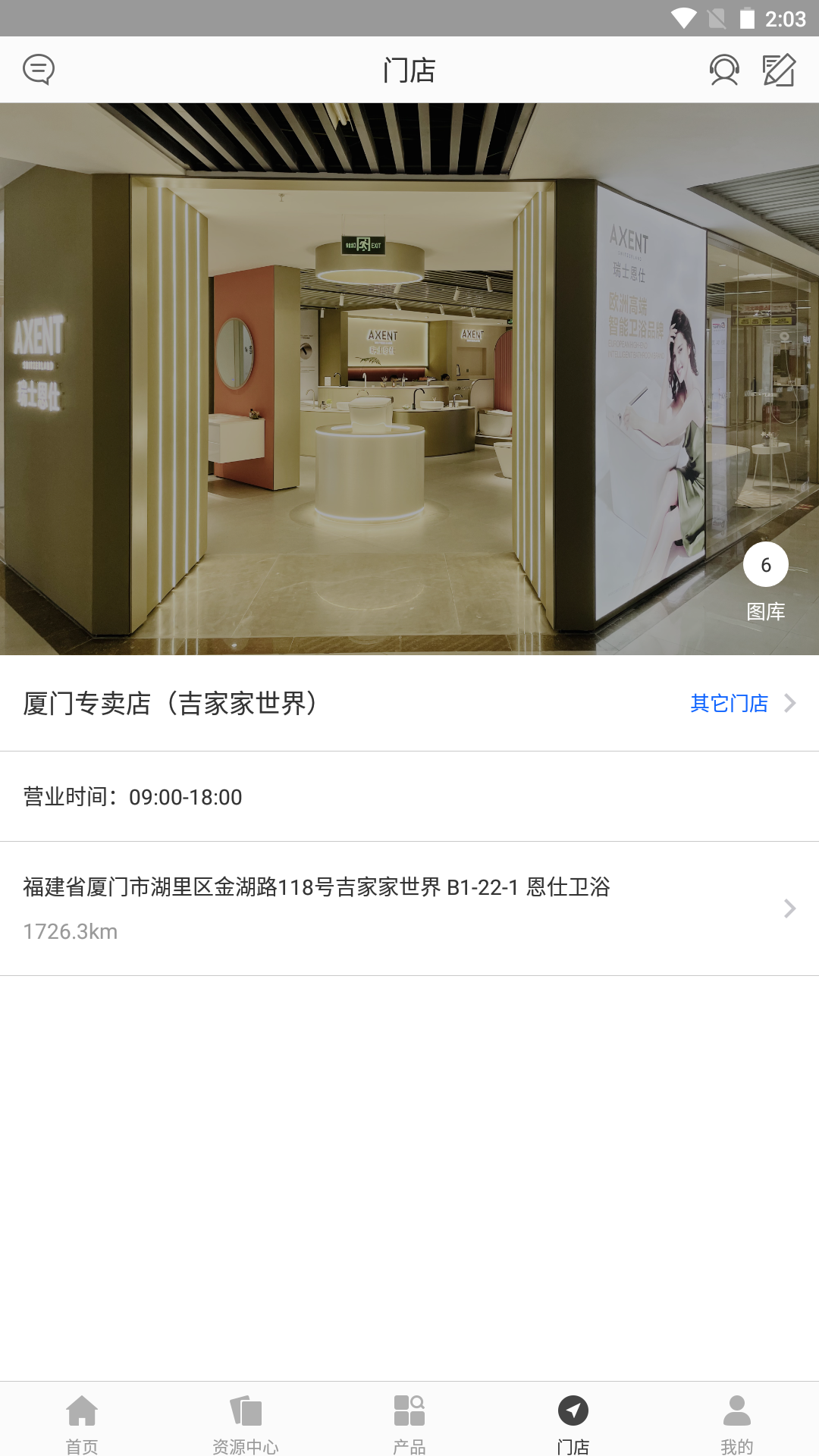Open the messages chat bubble icon
The height and width of the screenshot is (1456, 819).
39,70
